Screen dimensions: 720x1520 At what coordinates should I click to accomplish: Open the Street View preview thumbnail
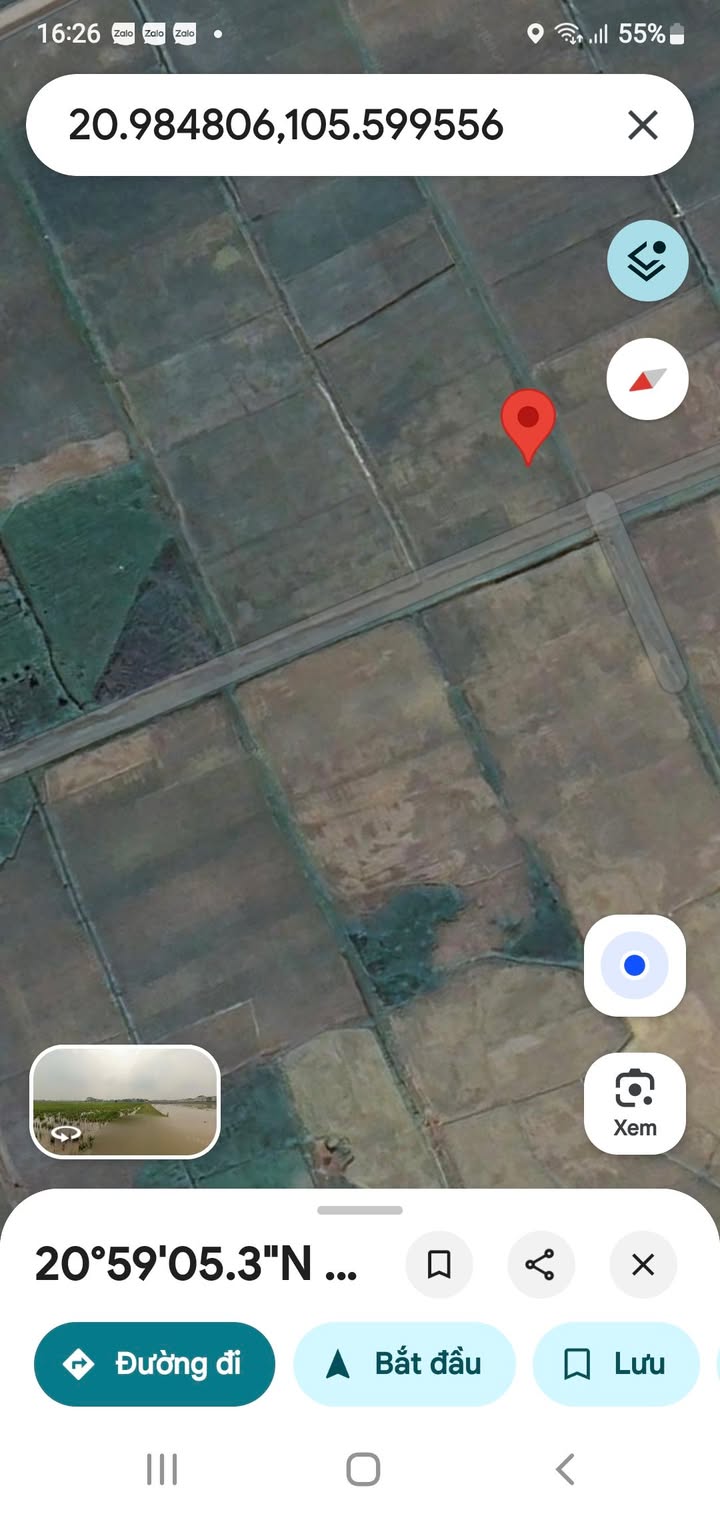pyautogui.click(x=125, y=1101)
